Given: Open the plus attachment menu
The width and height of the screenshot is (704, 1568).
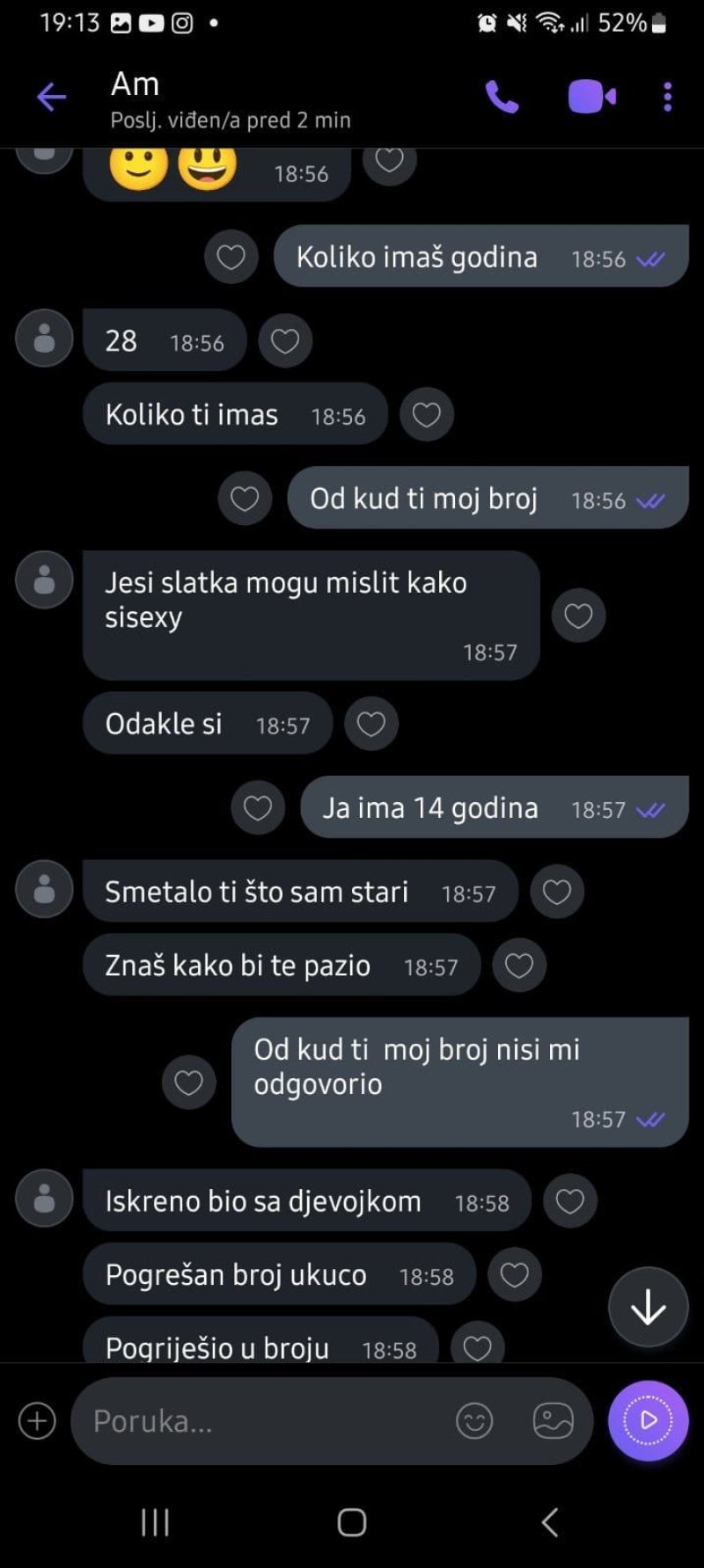Looking at the screenshot, I should (37, 1421).
